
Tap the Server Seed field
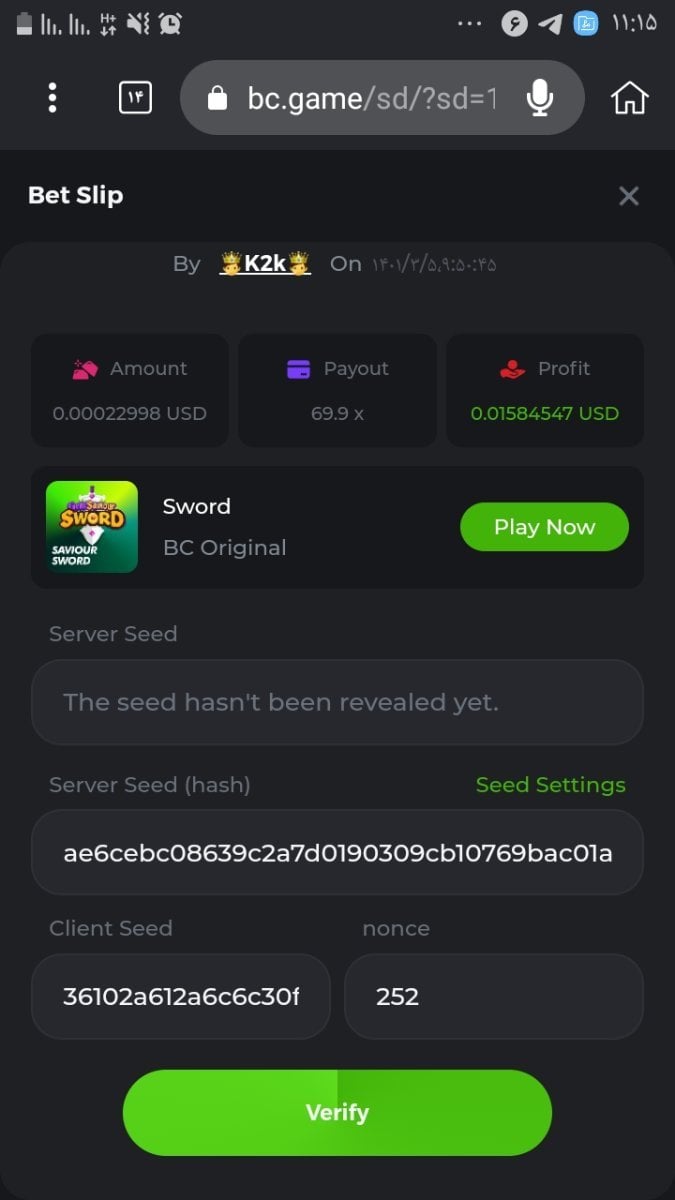[337, 702]
